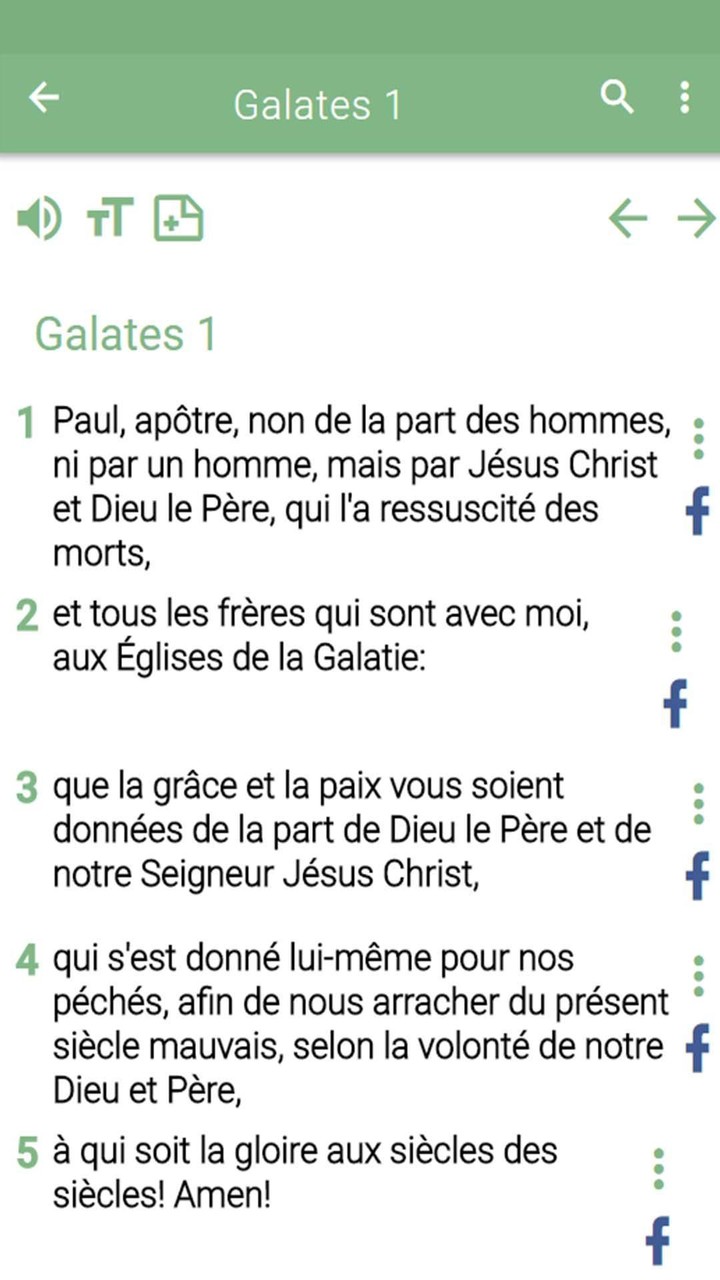
Task: Go to the previous chapter with left arrow
Action: pos(628,219)
